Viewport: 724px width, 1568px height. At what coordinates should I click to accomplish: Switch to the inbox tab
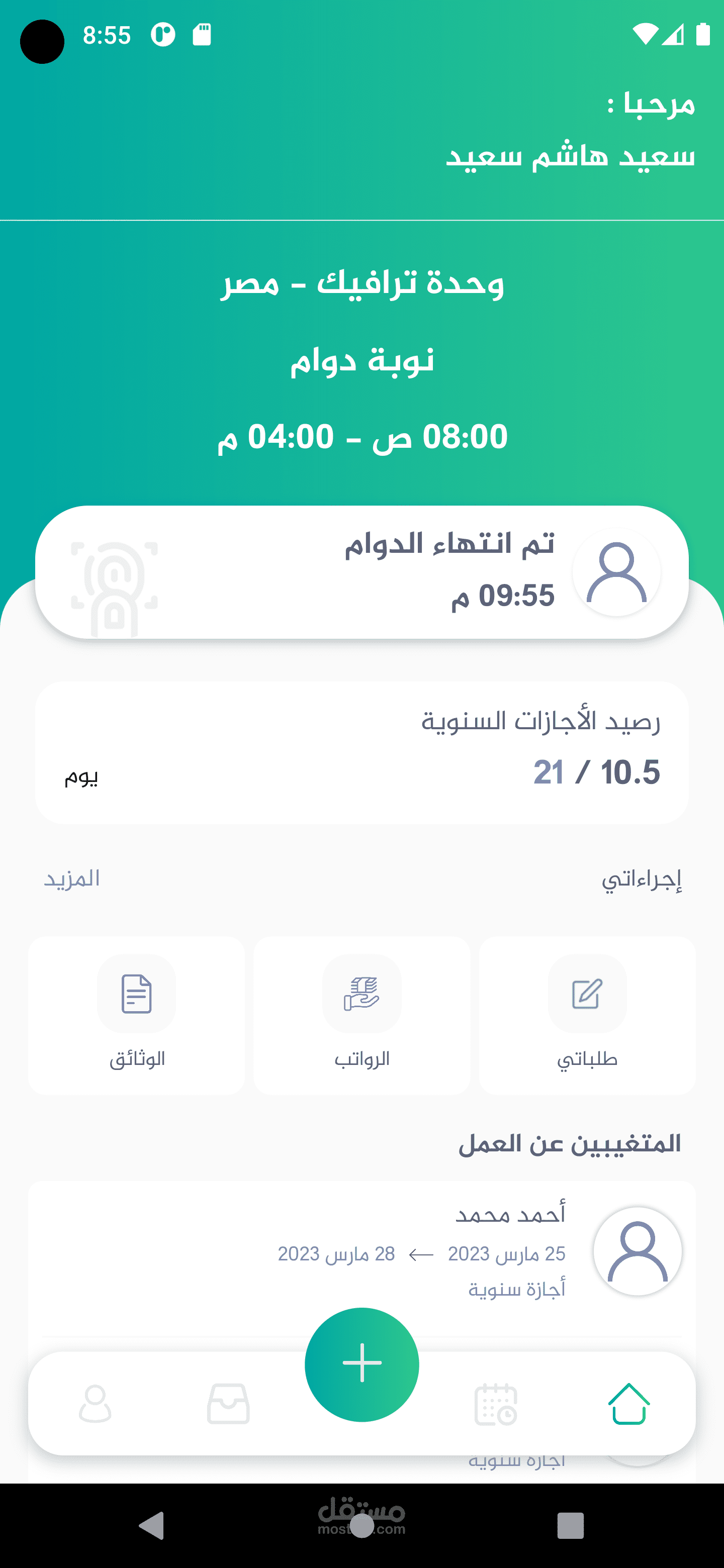tap(228, 1404)
